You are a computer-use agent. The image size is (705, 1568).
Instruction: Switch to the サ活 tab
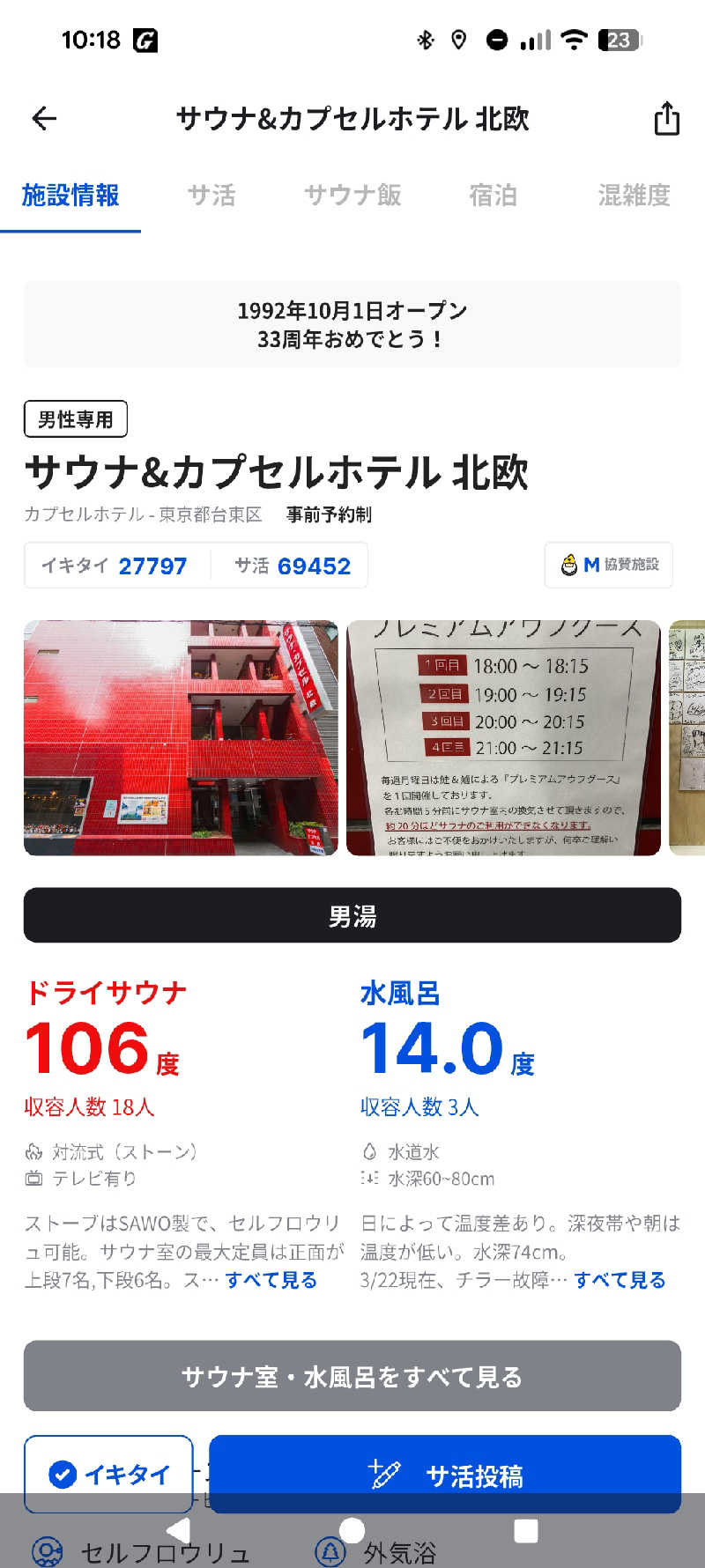tap(211, 195)
